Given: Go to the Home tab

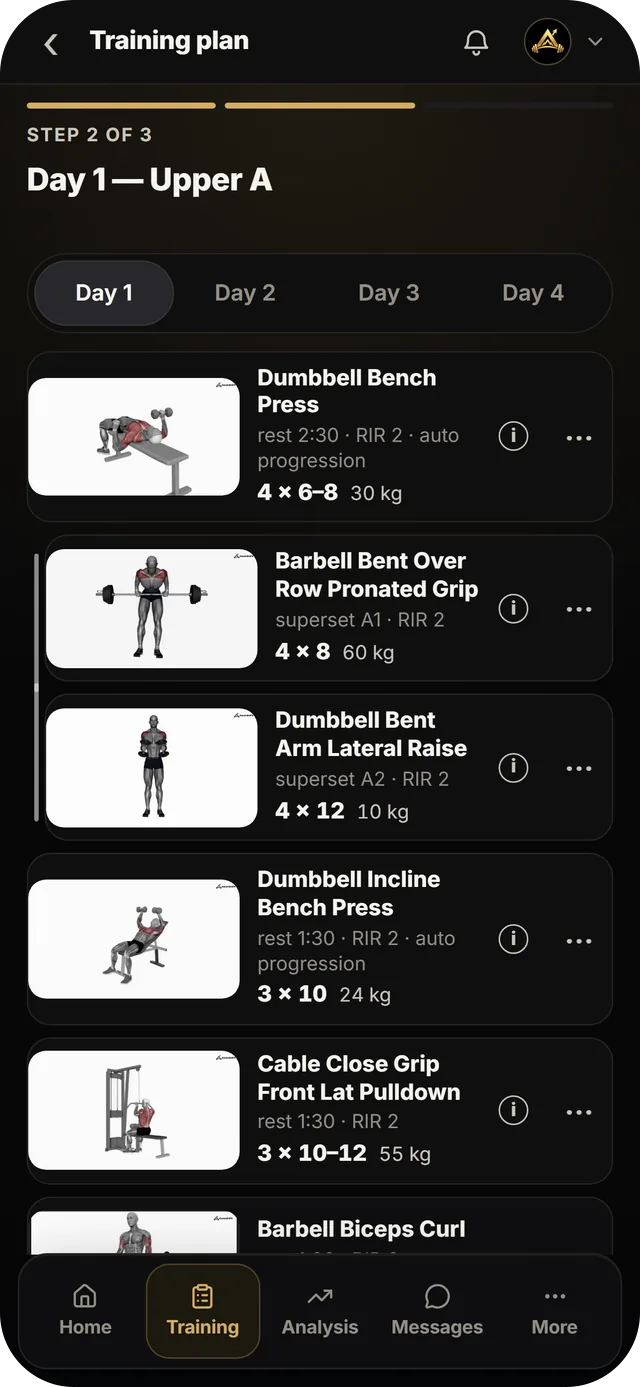Looking at the screenshot, I should [85, 1311].
